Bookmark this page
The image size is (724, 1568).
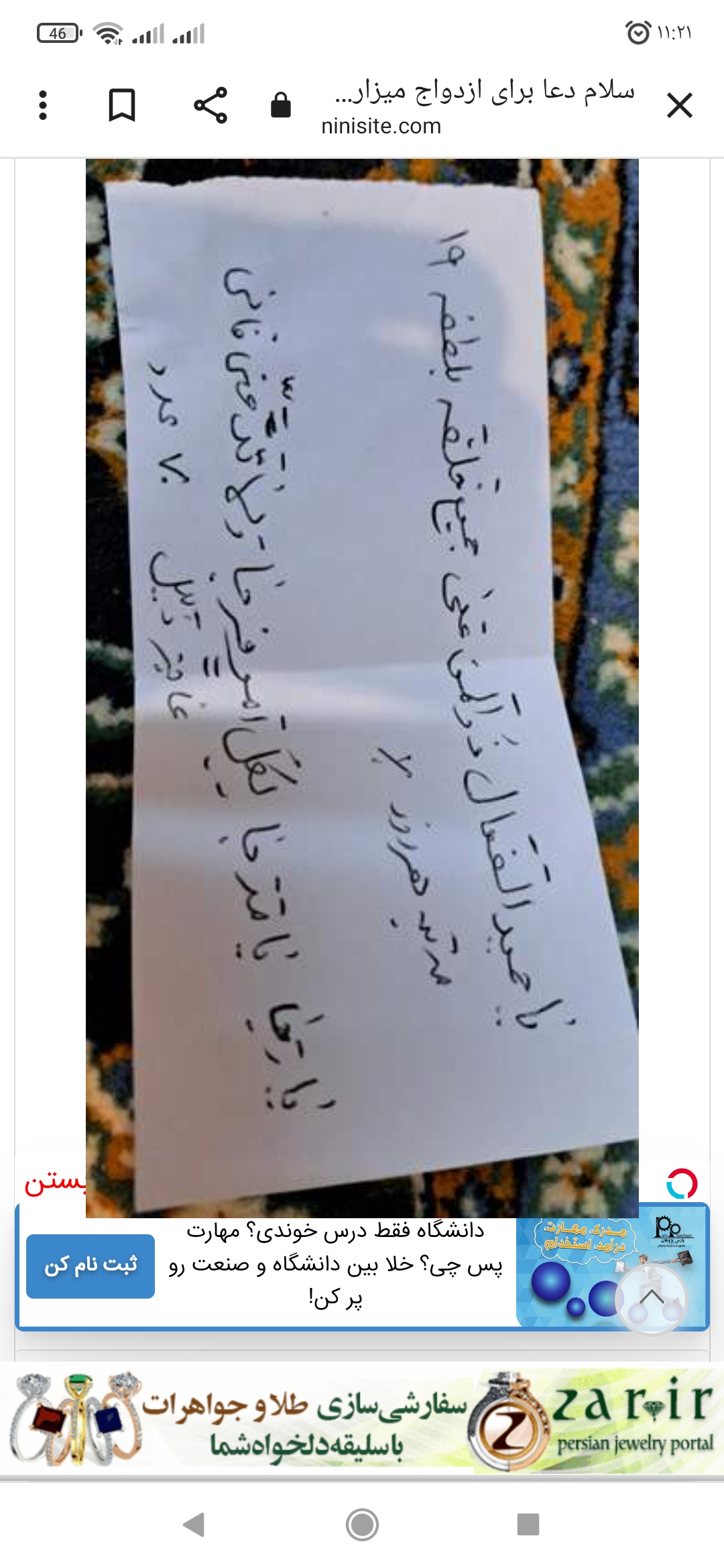[x=122, y=105]
